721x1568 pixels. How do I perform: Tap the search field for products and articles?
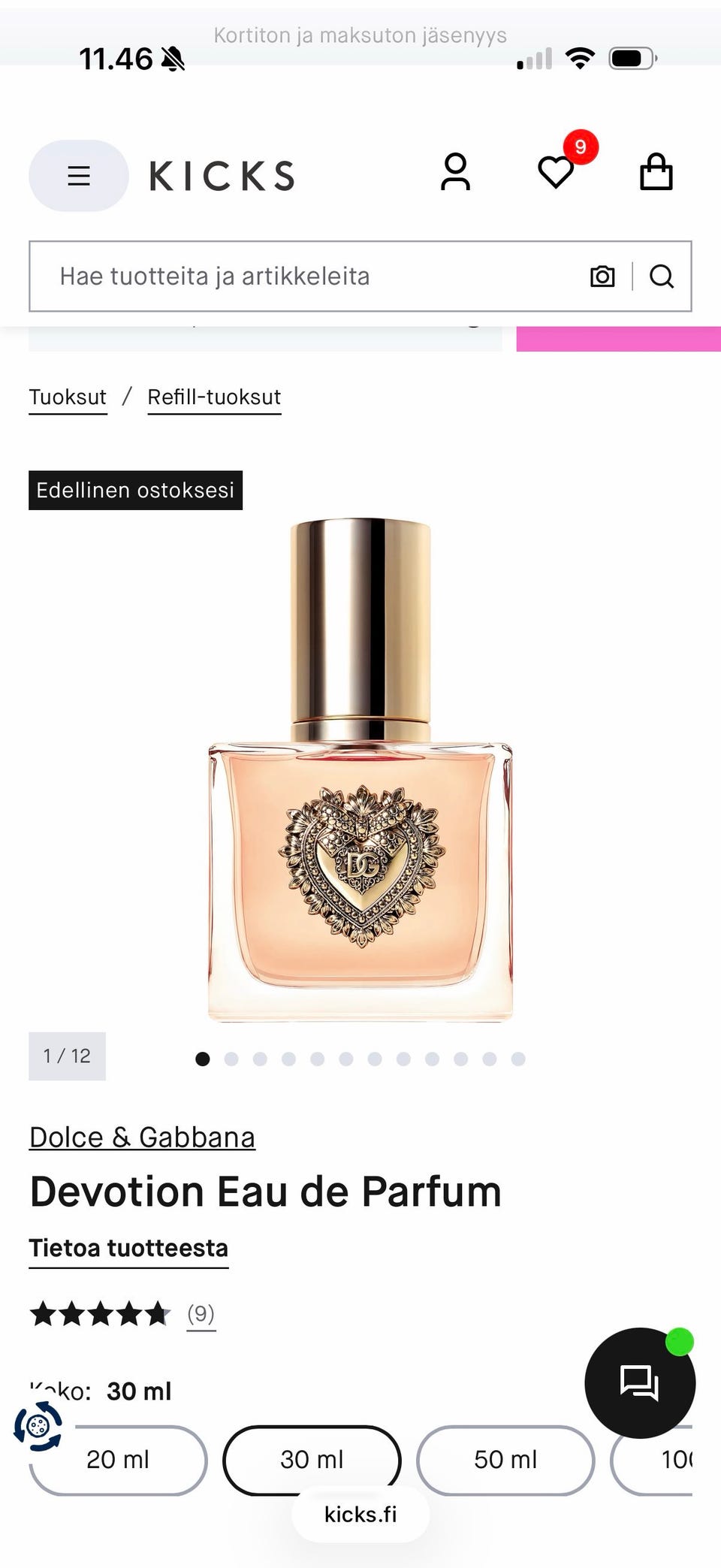click(308, 276)
